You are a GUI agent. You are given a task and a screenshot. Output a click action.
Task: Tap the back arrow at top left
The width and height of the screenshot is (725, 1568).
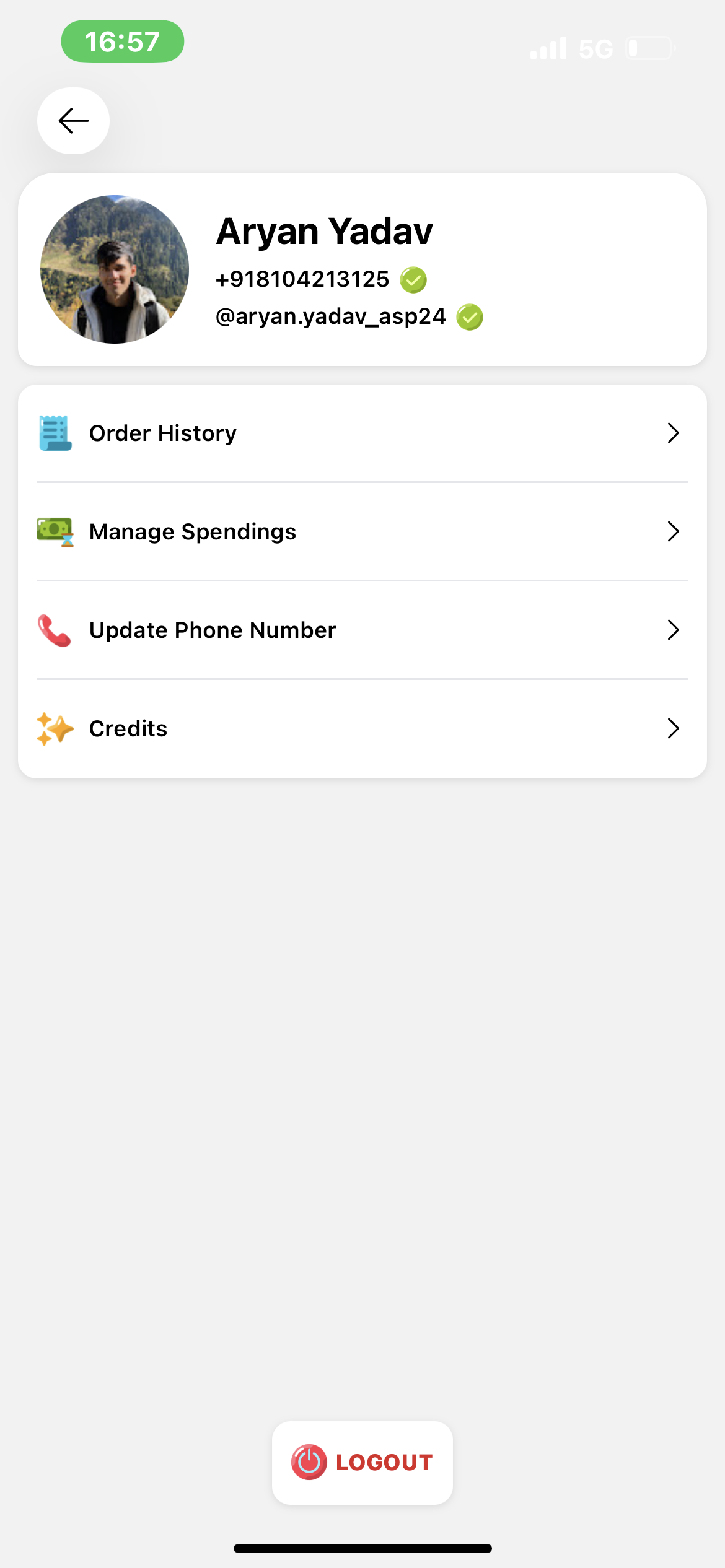coord(72,121)
